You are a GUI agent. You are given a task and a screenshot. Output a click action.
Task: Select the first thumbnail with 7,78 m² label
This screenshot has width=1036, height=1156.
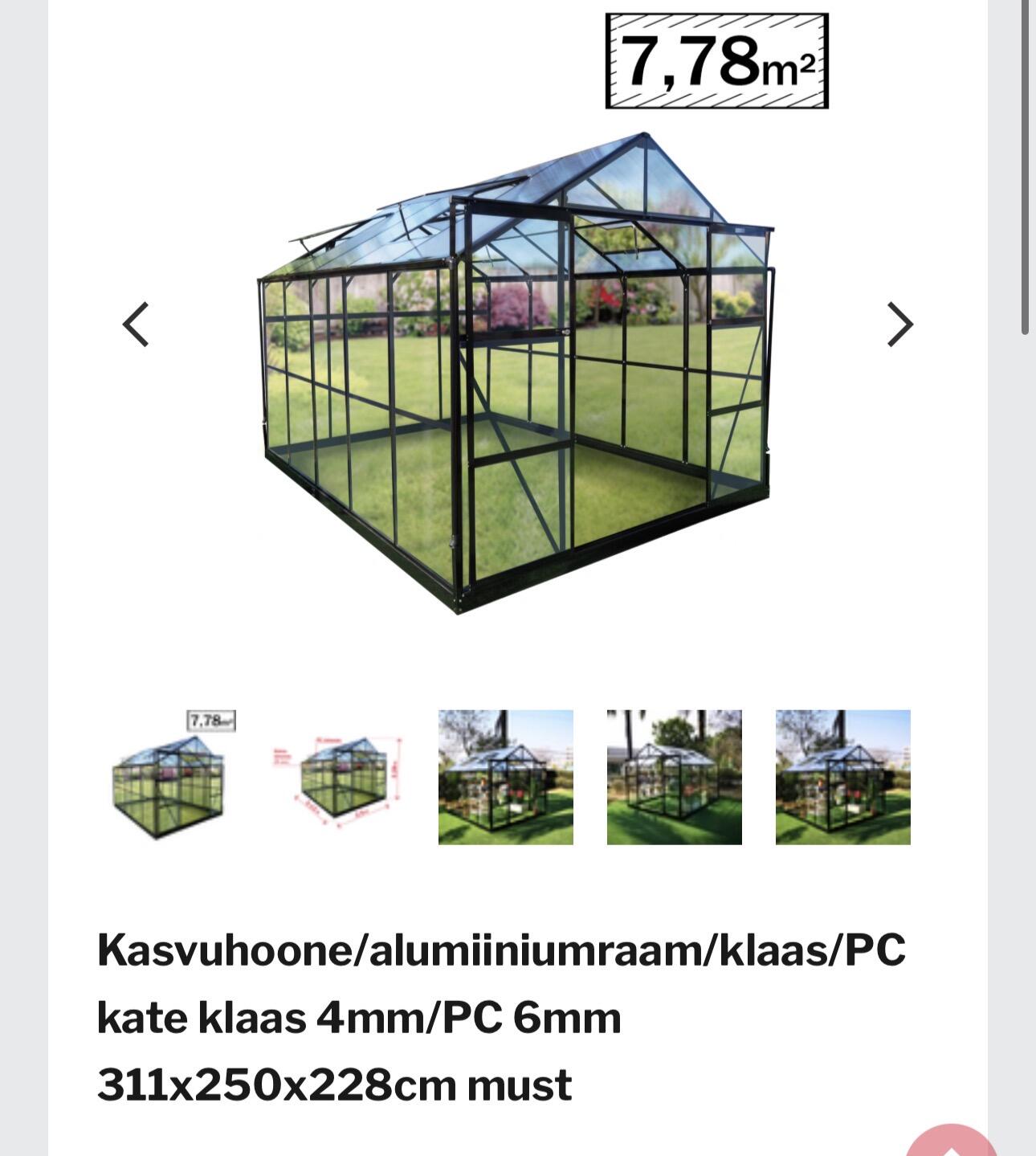pyautogui.click(x=169, y=777)
